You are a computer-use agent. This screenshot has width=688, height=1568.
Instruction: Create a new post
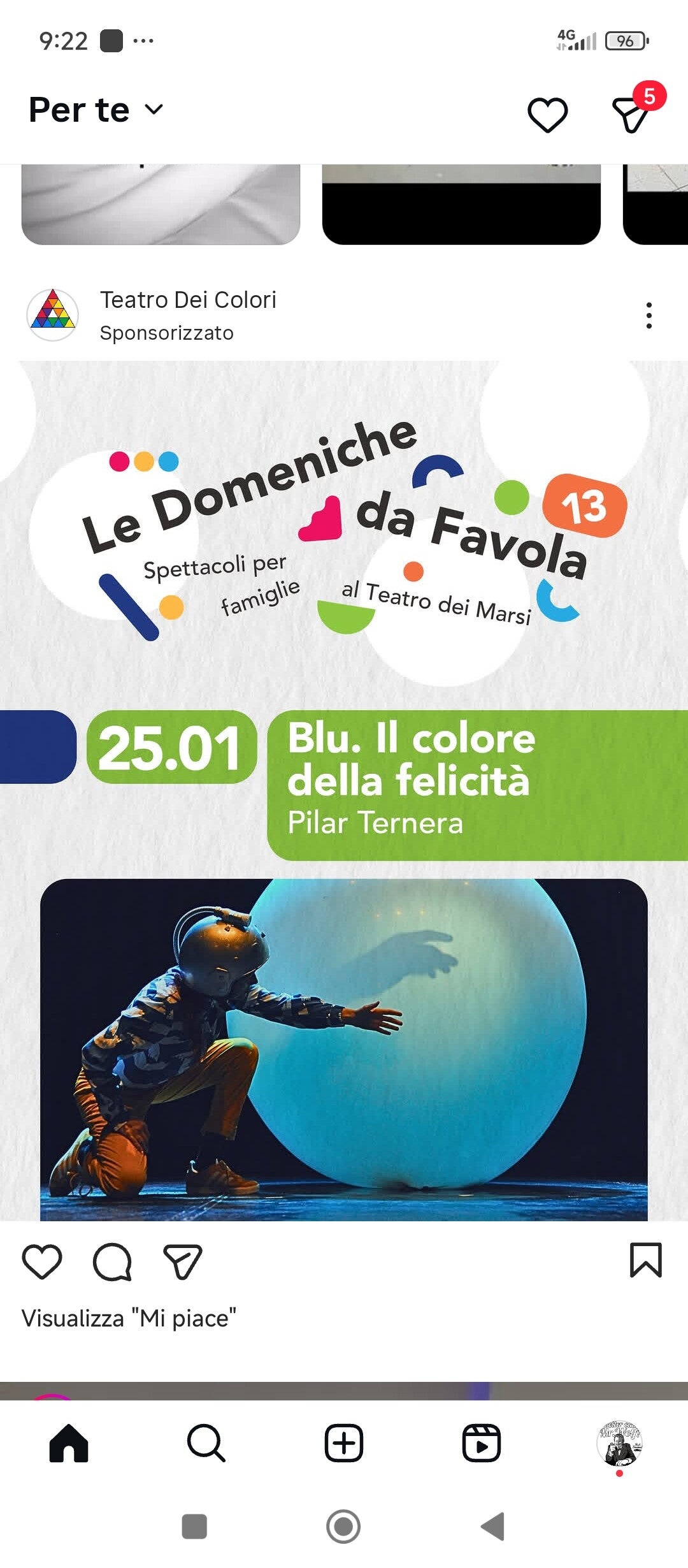click(344, 1442)
